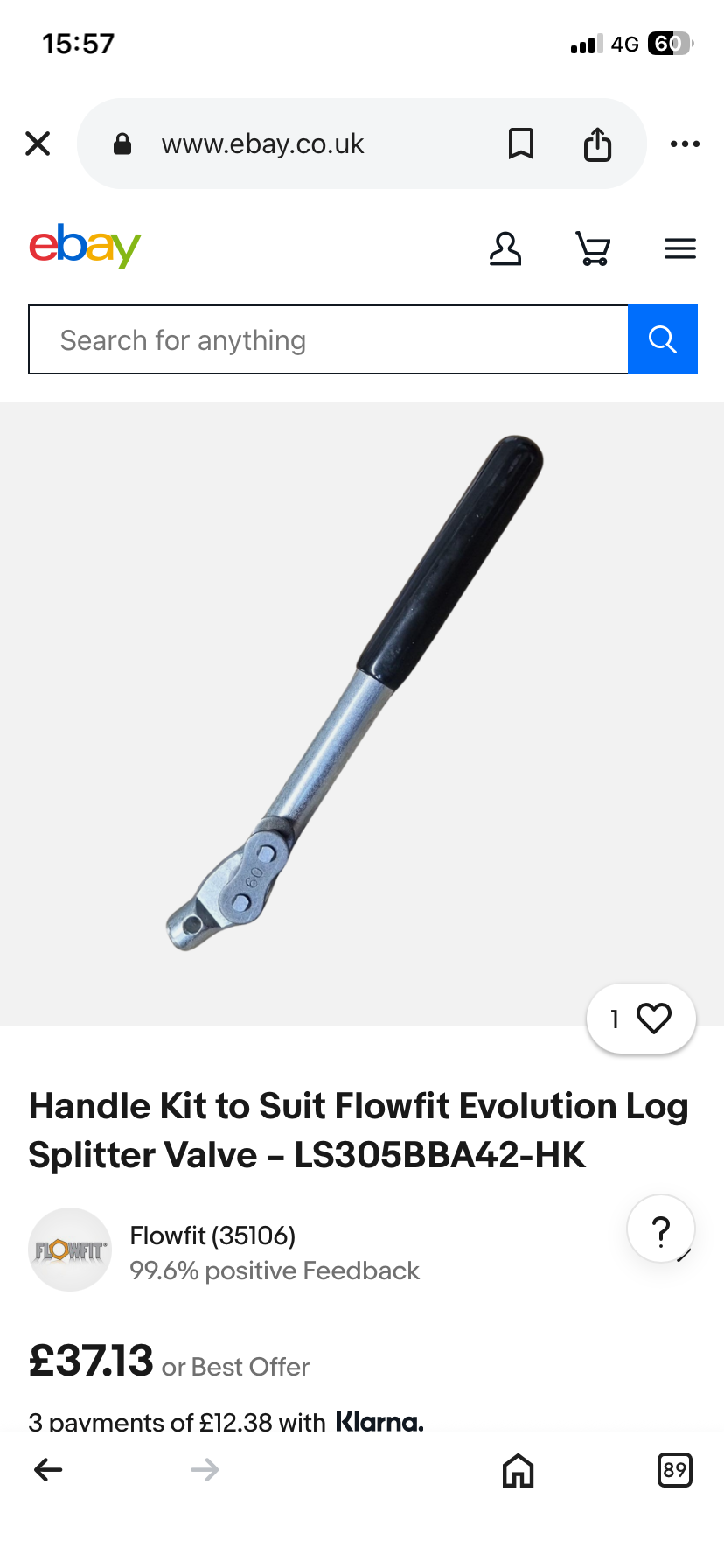Open the eBay hamburger menu

tap(679, 248)
